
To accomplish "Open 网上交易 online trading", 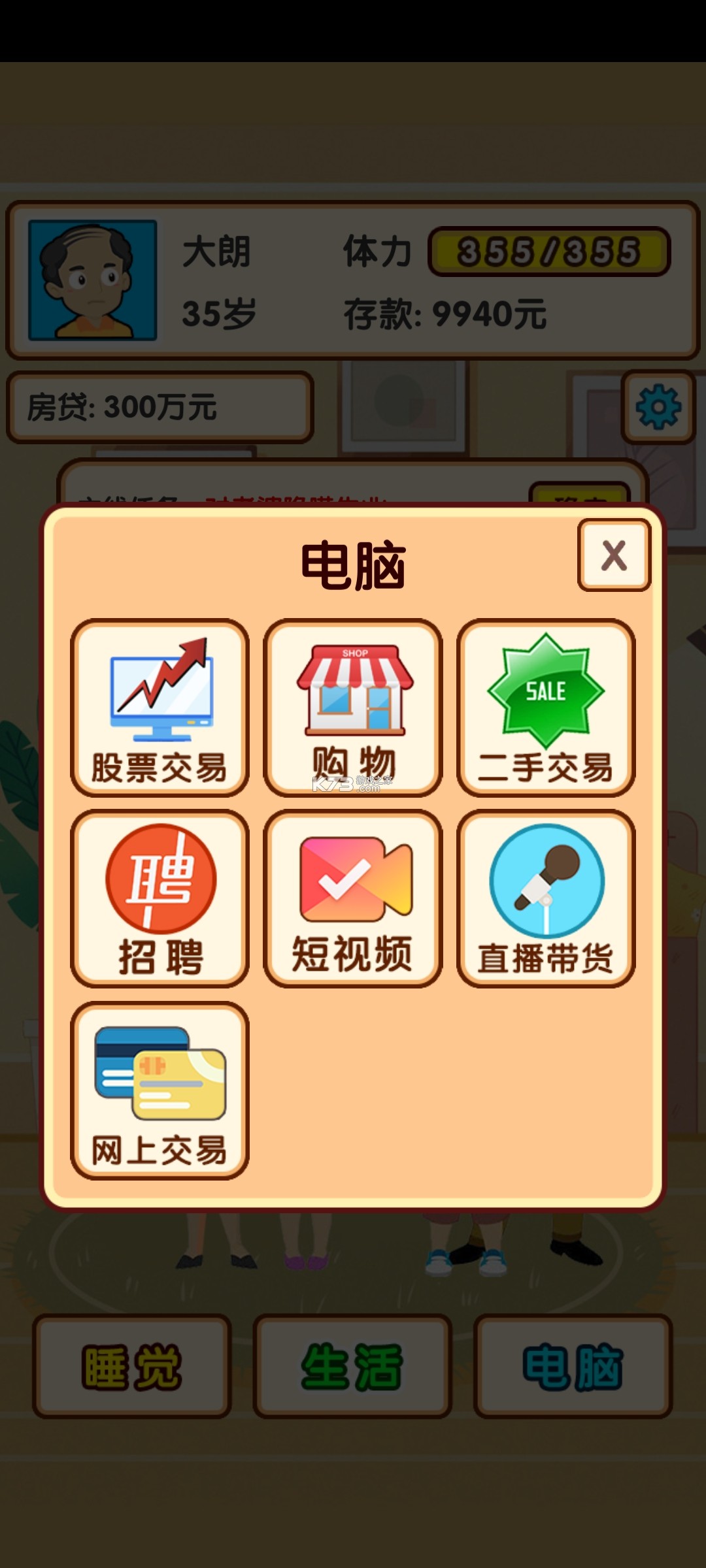I will pos(160,1090).
